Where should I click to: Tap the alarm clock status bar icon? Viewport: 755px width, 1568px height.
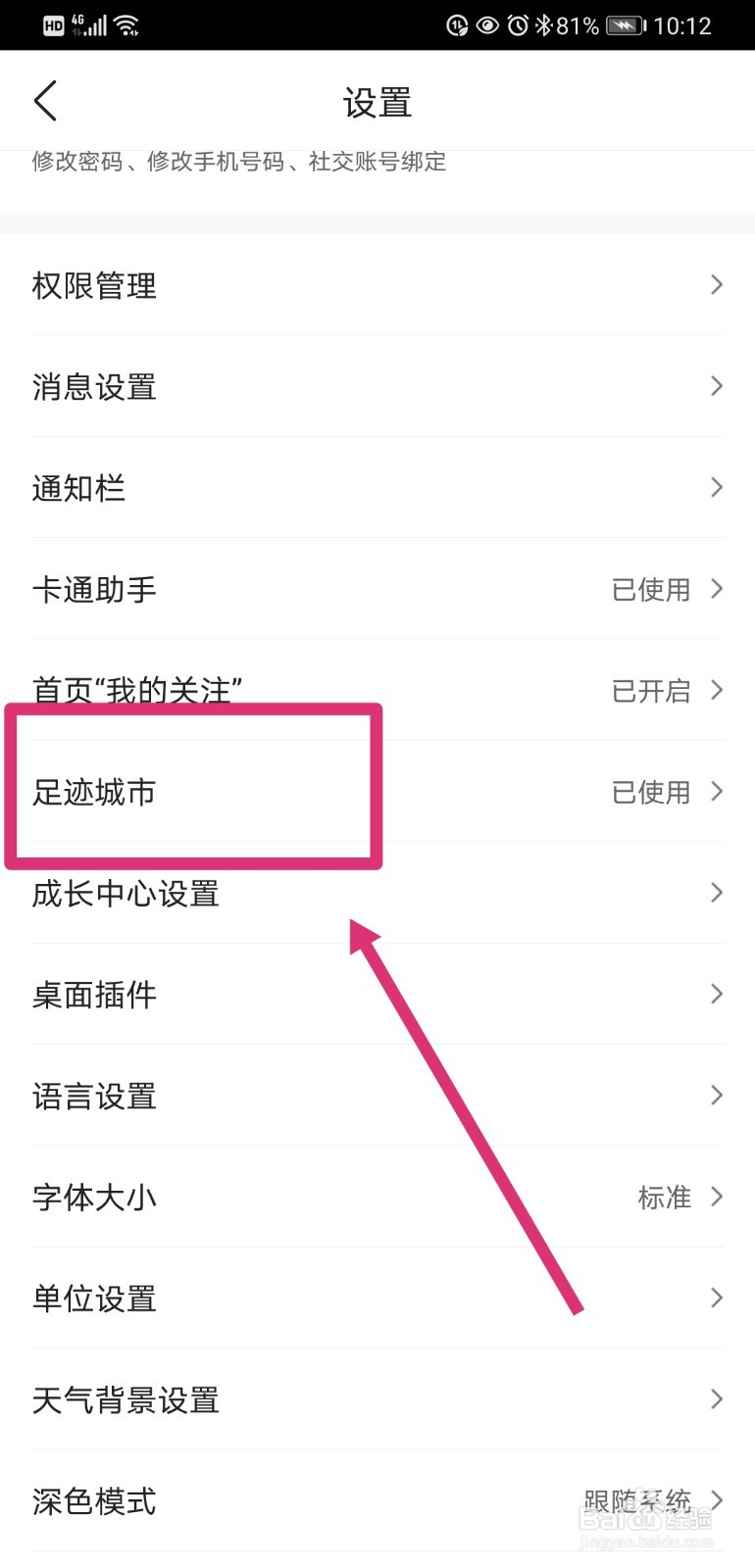(x=517, y=25)
